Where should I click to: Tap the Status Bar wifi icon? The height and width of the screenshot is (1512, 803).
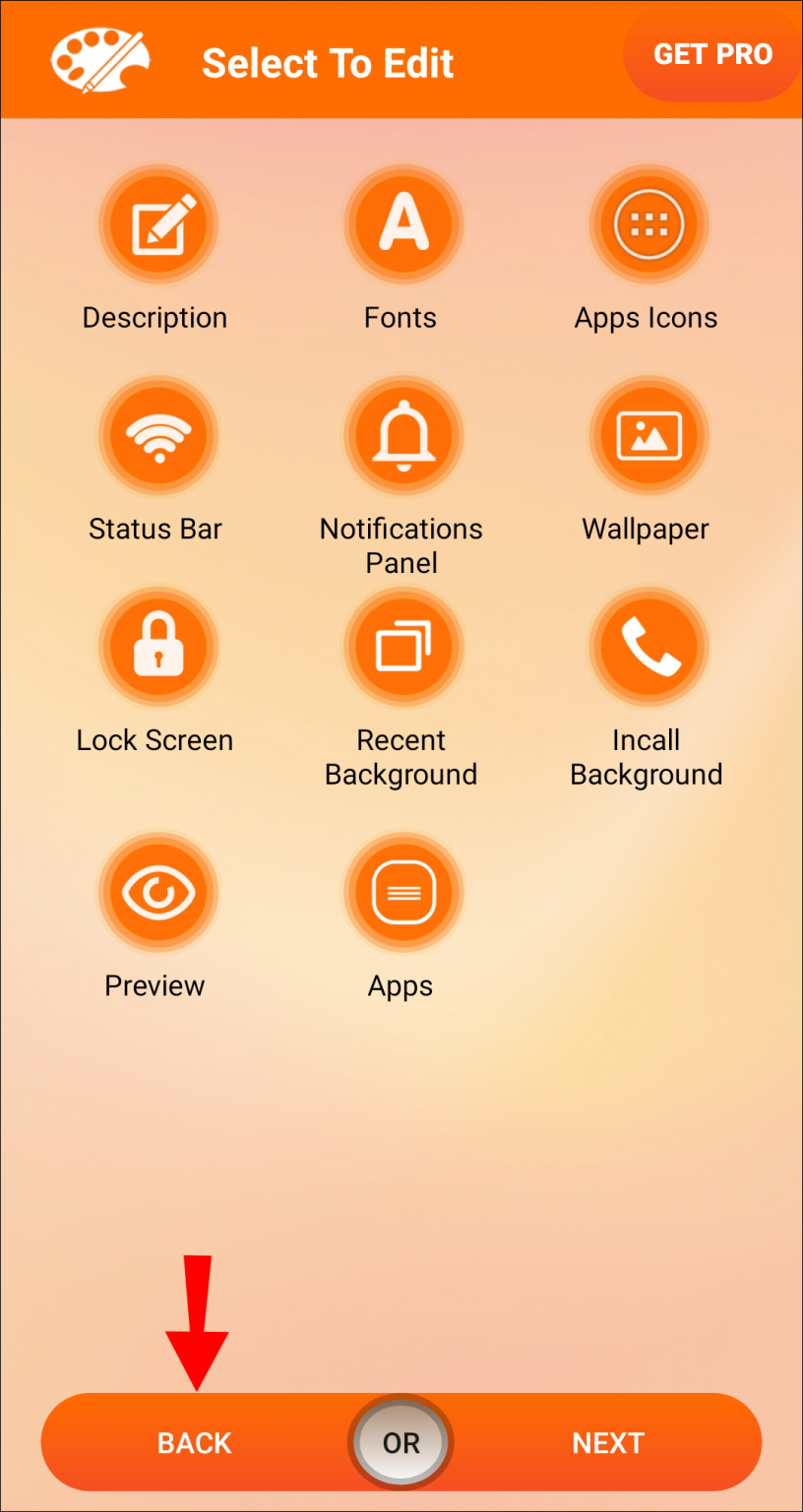click(x=158, y=435)
